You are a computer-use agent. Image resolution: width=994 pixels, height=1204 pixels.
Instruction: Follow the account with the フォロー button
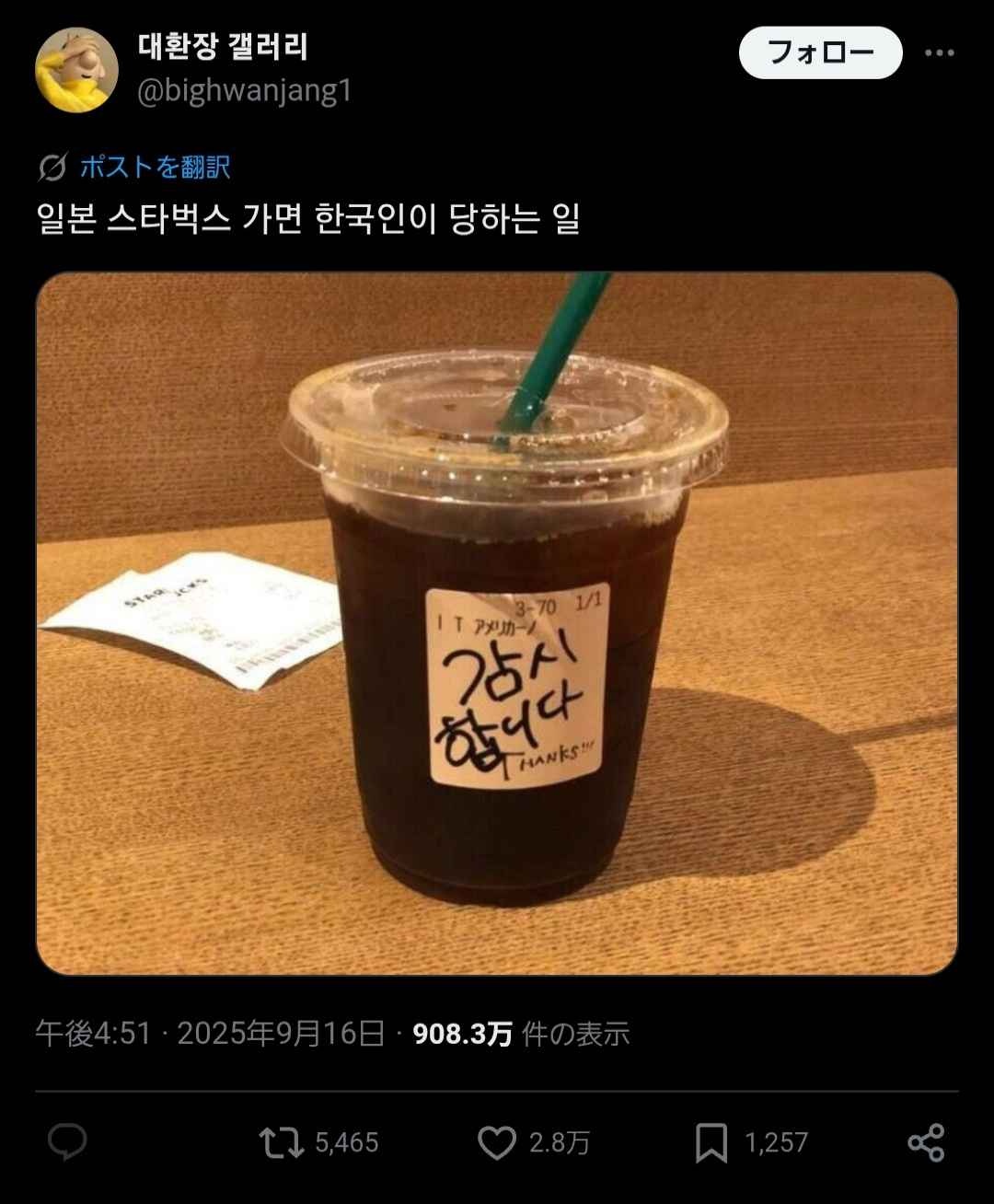(x=820, y=52)
